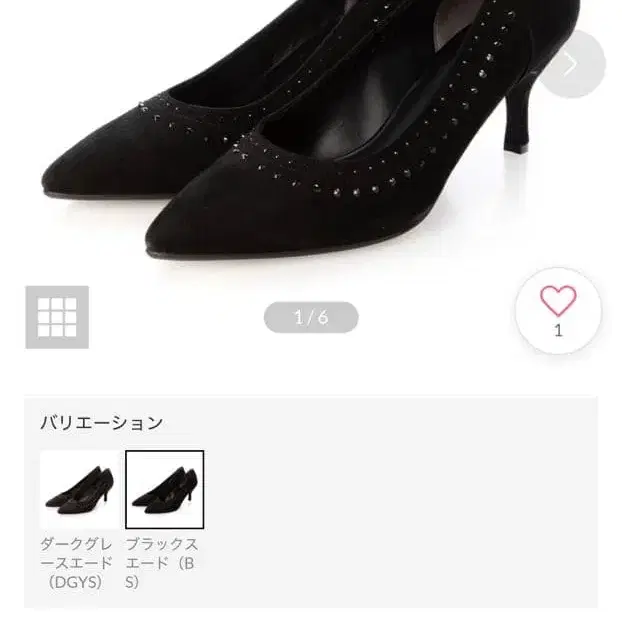Select ブラックスエード (BS) variation
The width and height of the screenshot is (622, 622).
point(164,489)
